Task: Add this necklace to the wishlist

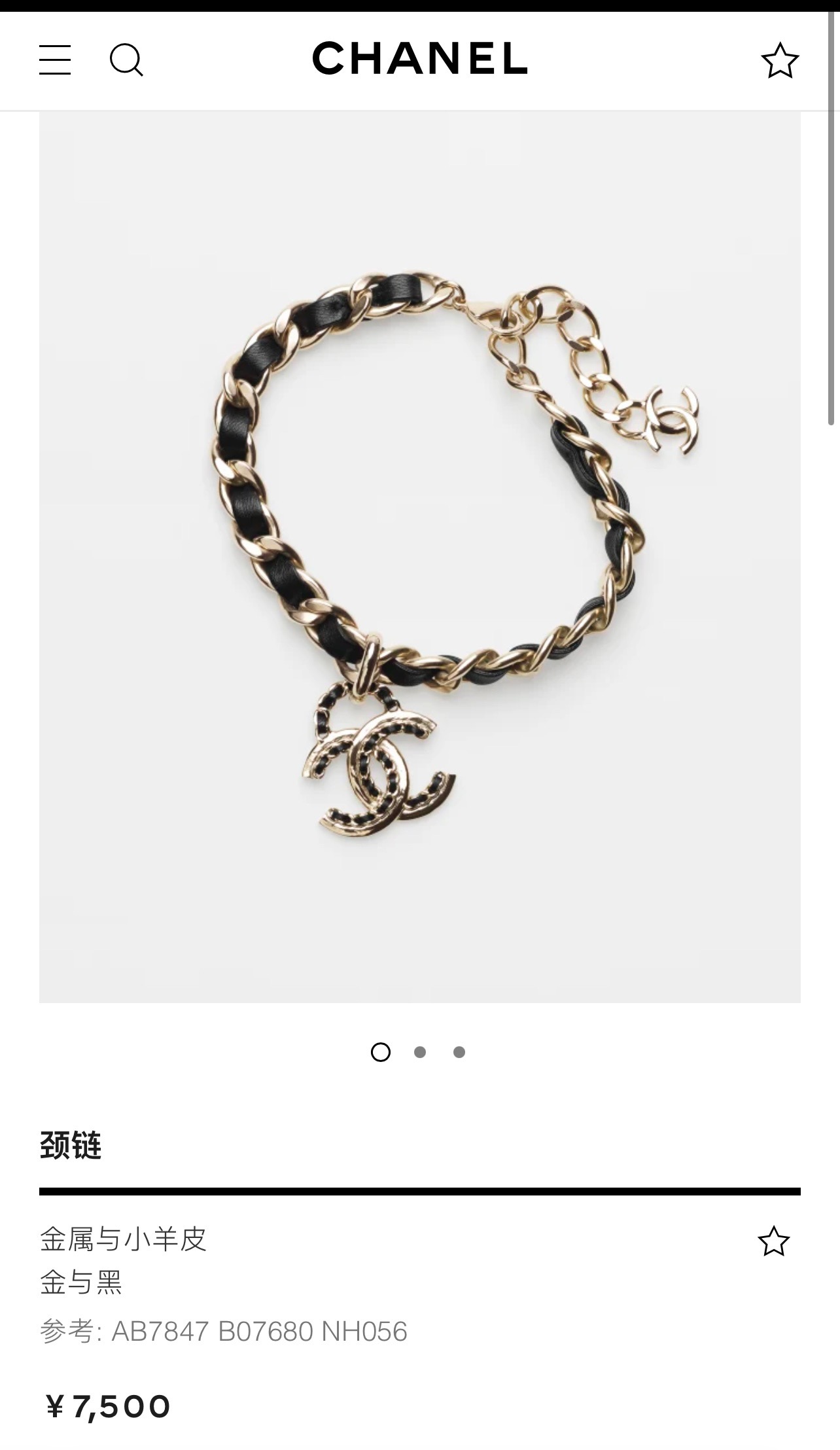Action: pos(774,1241)
